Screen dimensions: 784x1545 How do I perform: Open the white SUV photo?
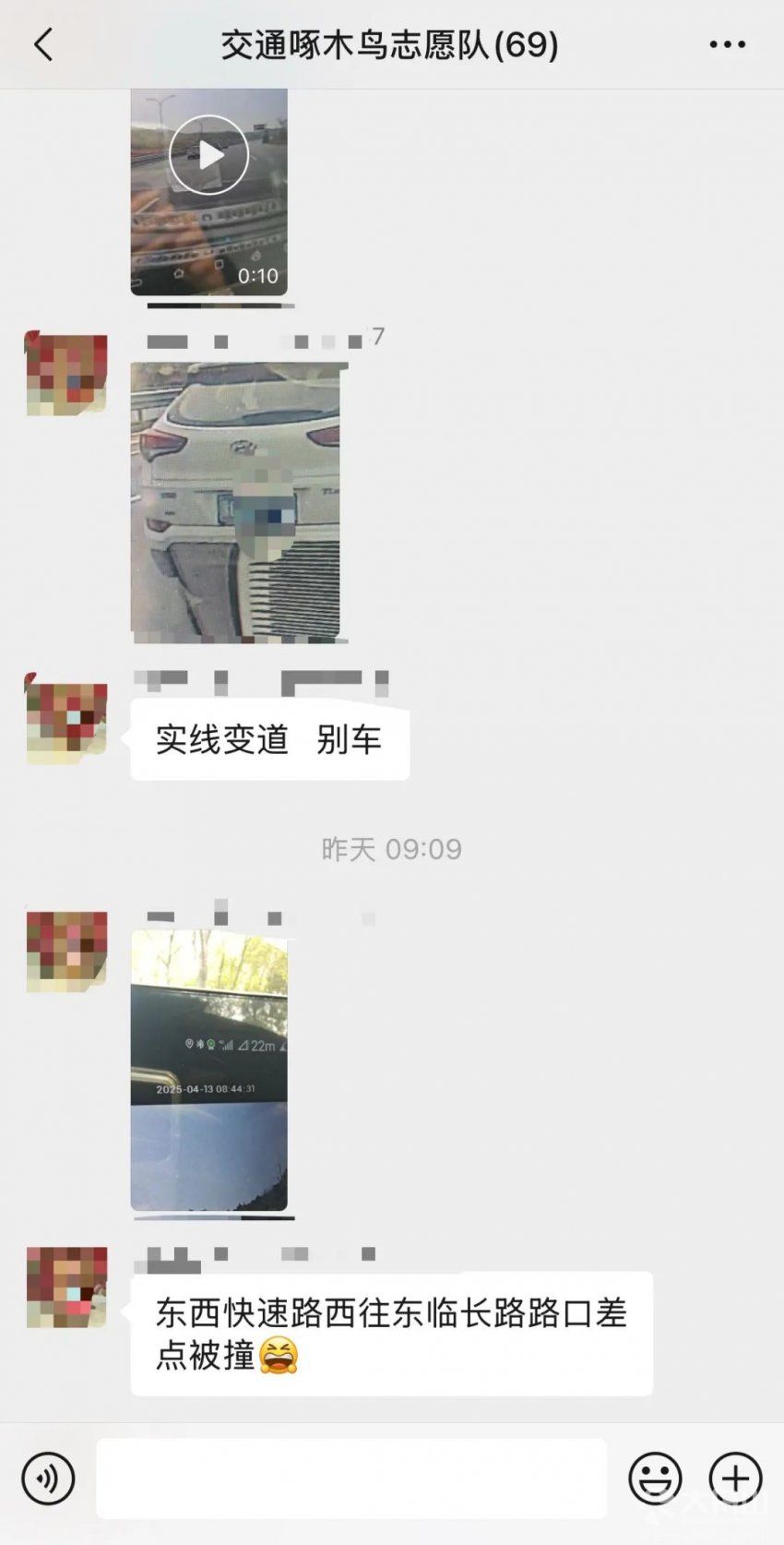click(236, 501)
